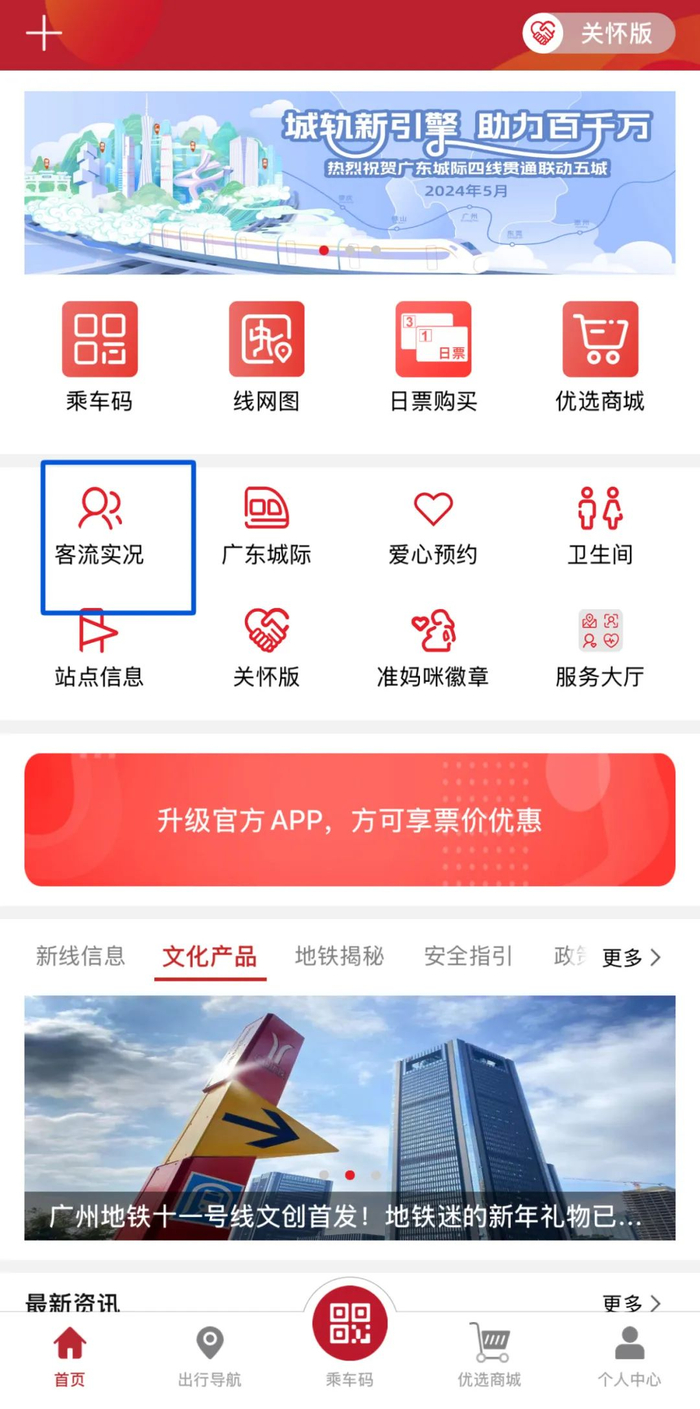Tap the 升级官方APP fare discount banner
This screenshot has height=1409, width=700.
pyautogui.click(x=349, y=820)
